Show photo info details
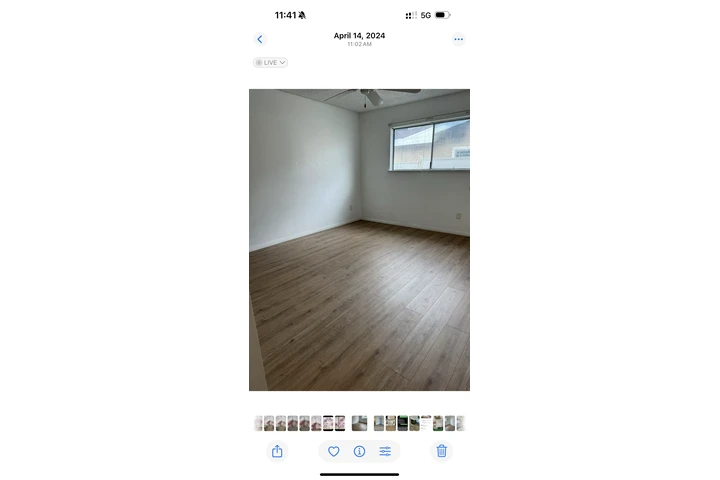Image resolution: width=720 pixels, height=480 pixels. 359,451
